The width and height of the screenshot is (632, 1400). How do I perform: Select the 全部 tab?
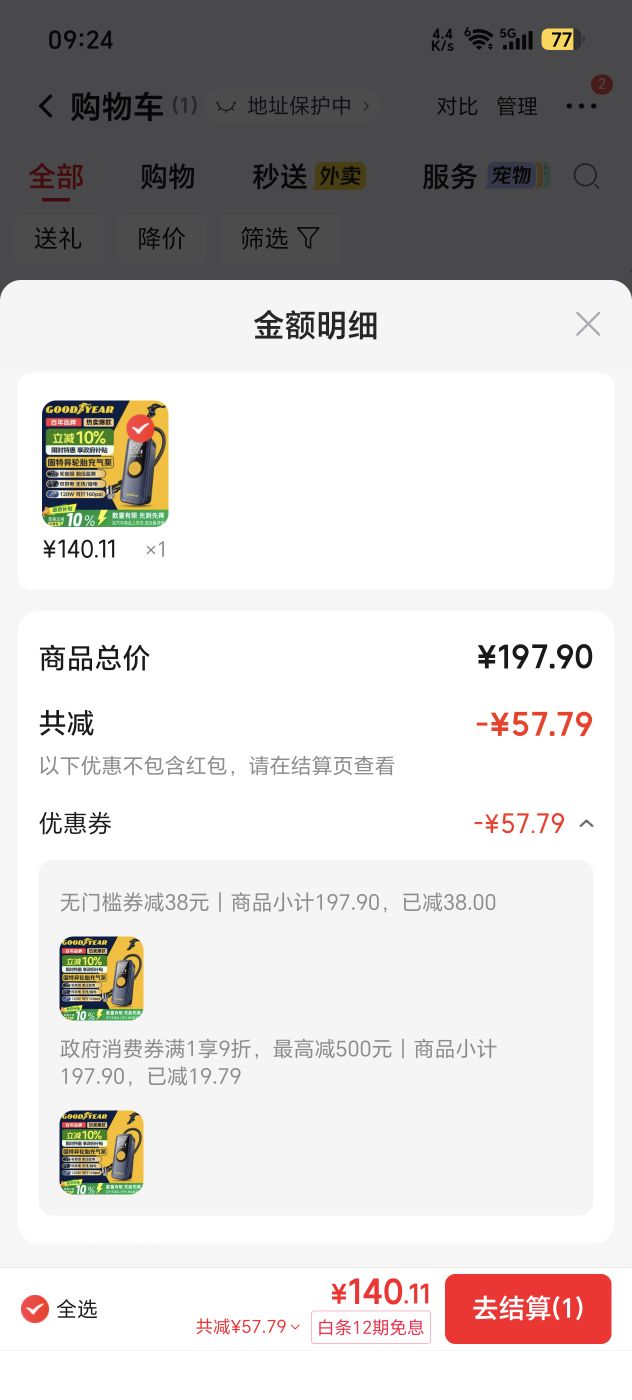point(56,177)
